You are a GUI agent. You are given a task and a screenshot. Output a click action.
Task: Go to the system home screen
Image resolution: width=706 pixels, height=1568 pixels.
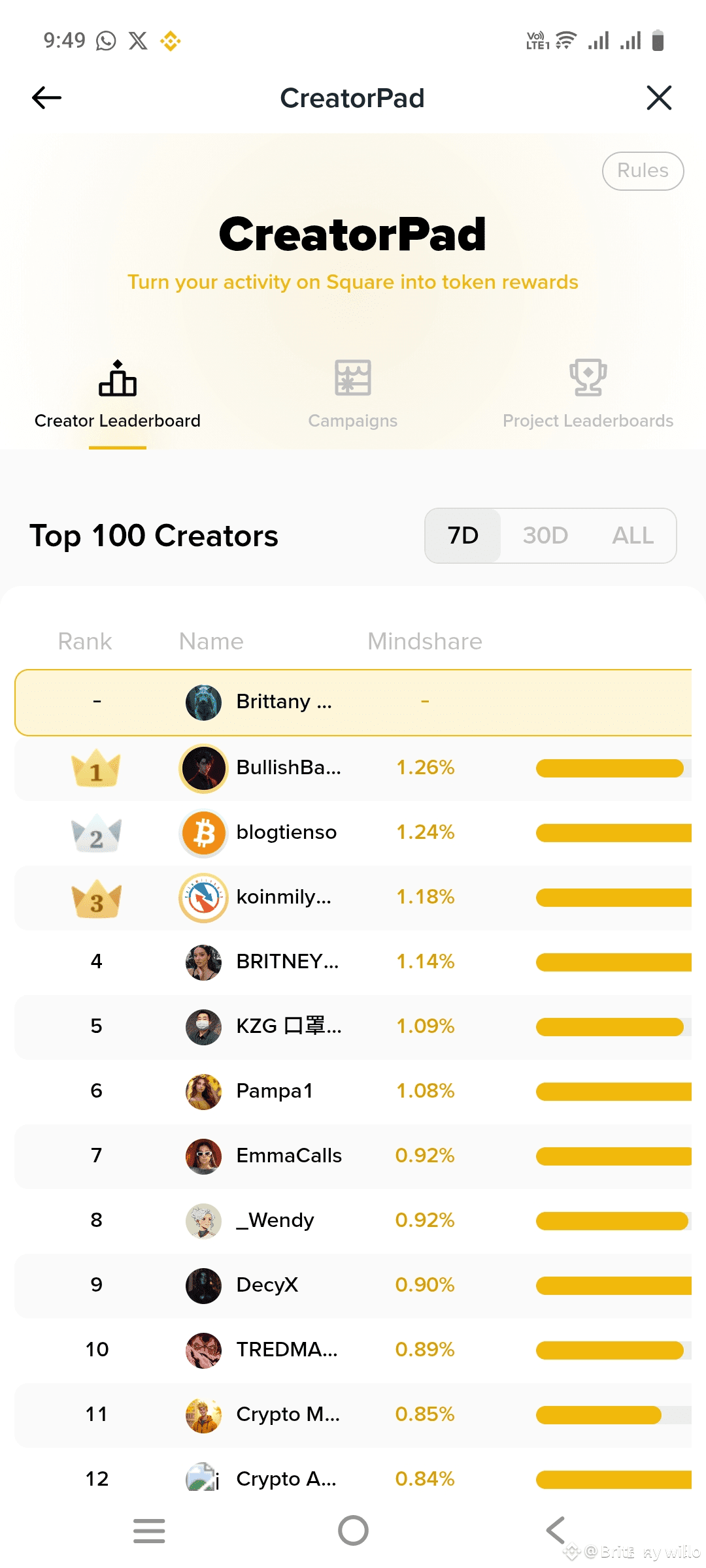click(x=353, y=1530)
